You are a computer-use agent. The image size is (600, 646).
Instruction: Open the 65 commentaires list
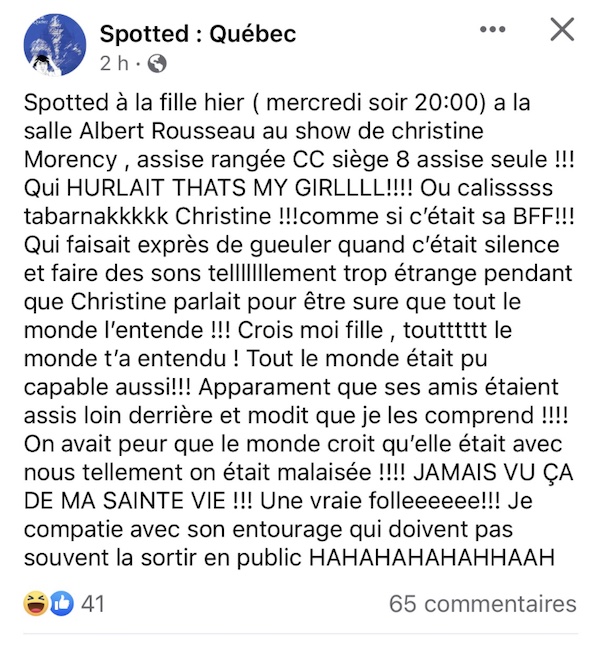[482, 604]
